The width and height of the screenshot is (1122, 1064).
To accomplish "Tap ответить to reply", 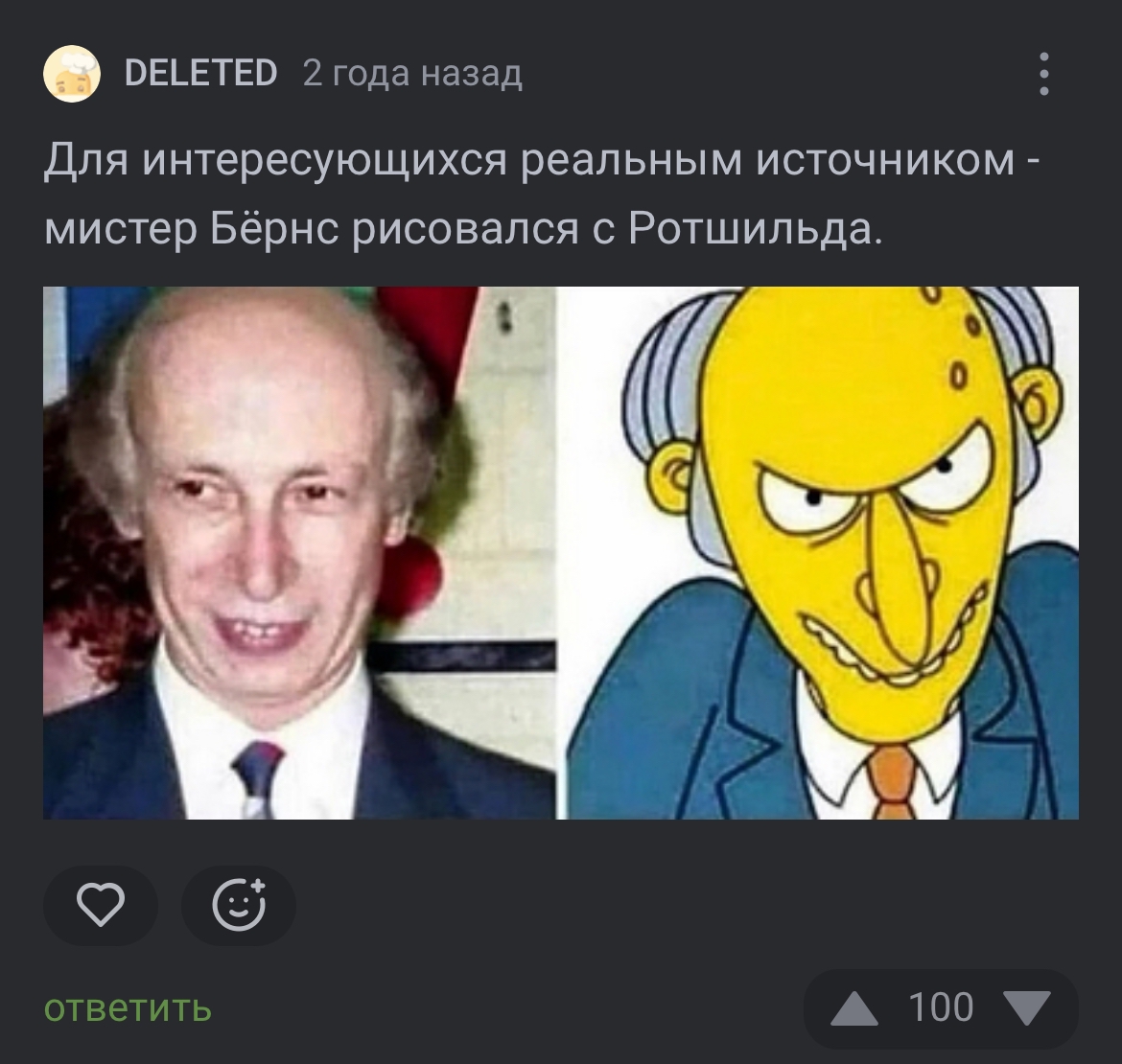I will (128, 1008).
